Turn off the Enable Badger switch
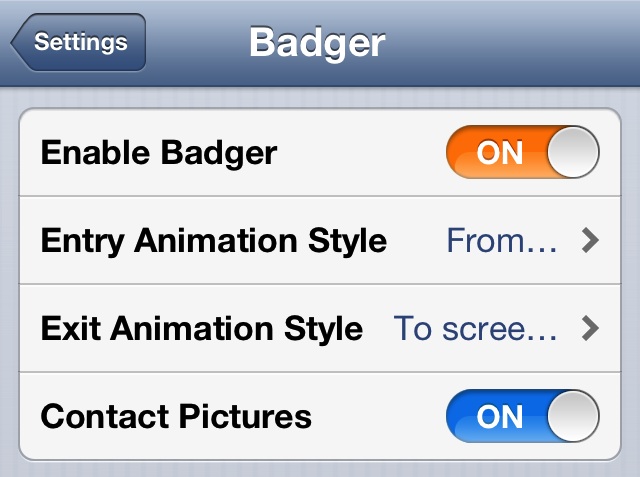Screen dimensions: 640x477 (x=522, y=153)
